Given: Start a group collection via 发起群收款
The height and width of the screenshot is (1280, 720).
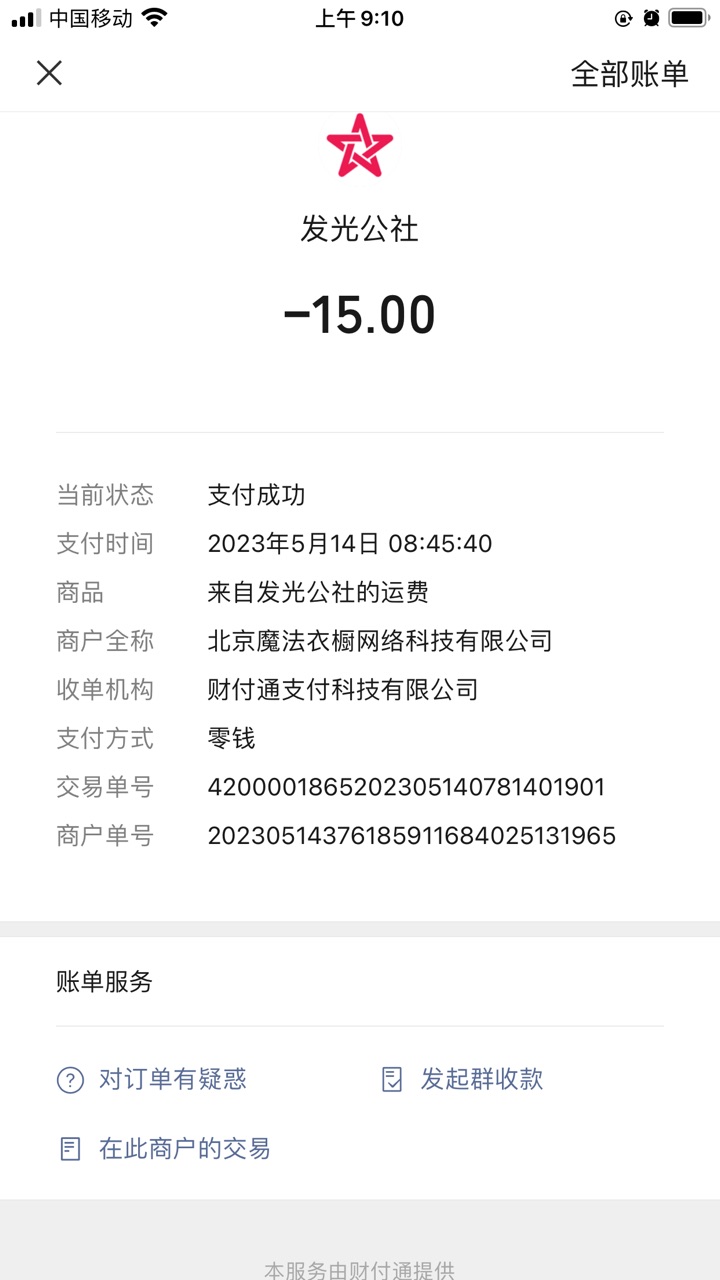Looking at the screenshot, I should pyautogui.click(x=463, y=1079).
